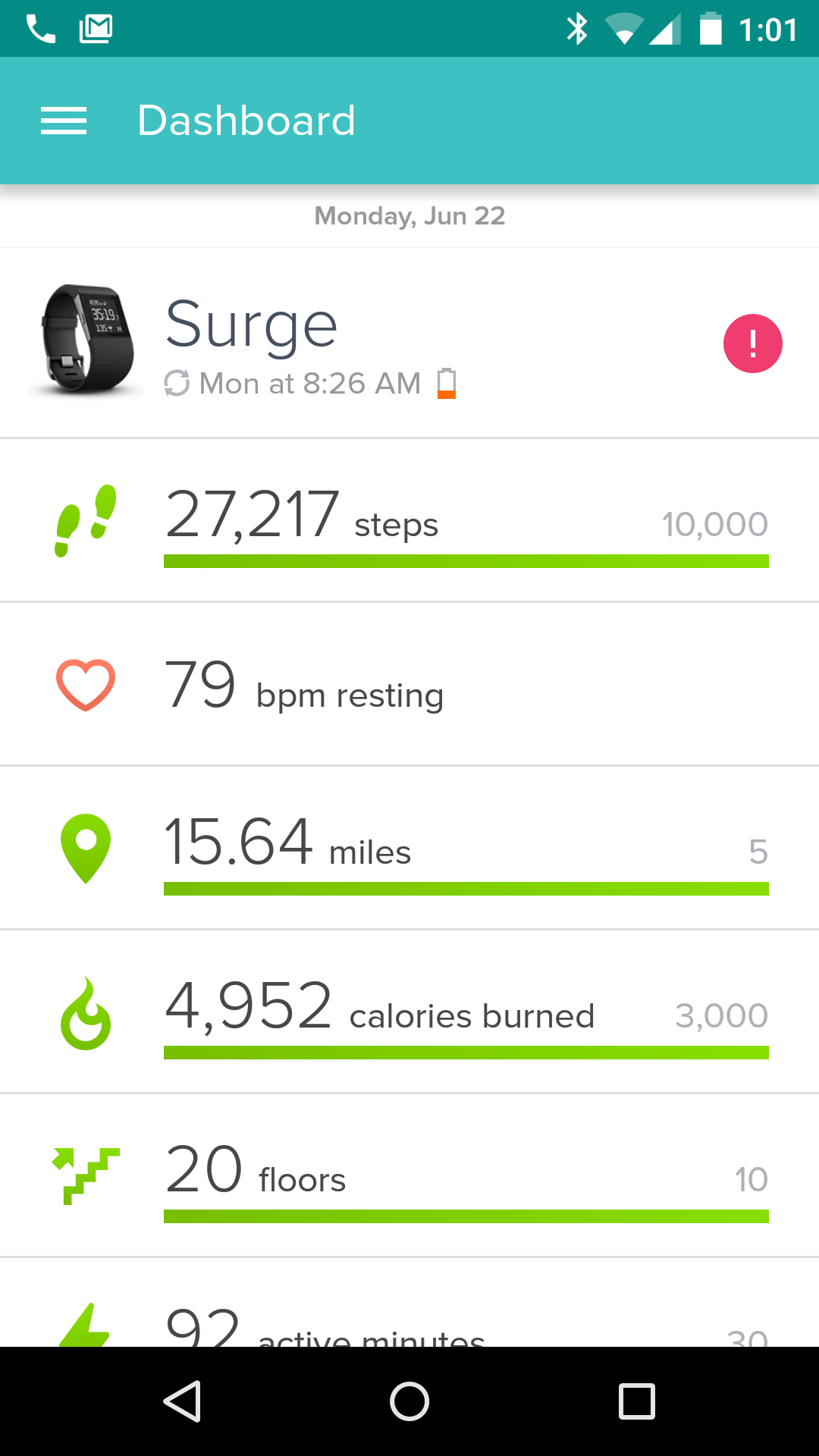Go back using the system back button

point(182,1401)
